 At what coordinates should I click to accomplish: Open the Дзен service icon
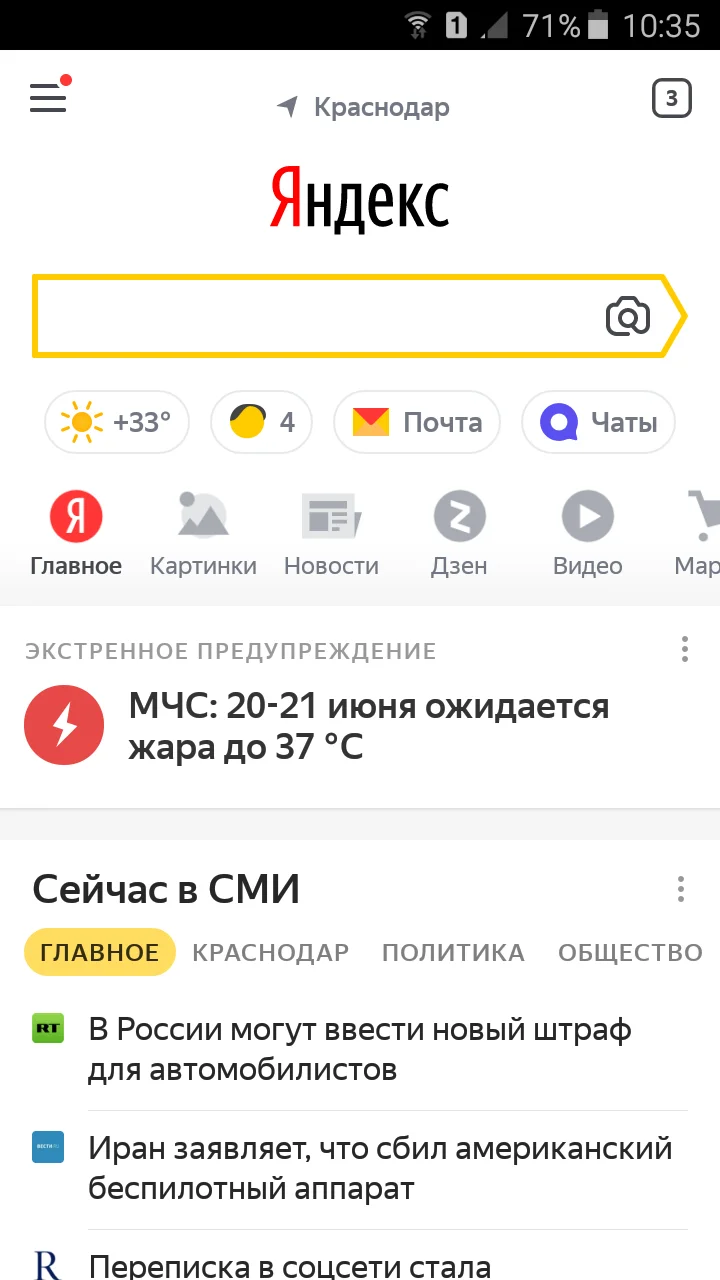tap(459, 515)
